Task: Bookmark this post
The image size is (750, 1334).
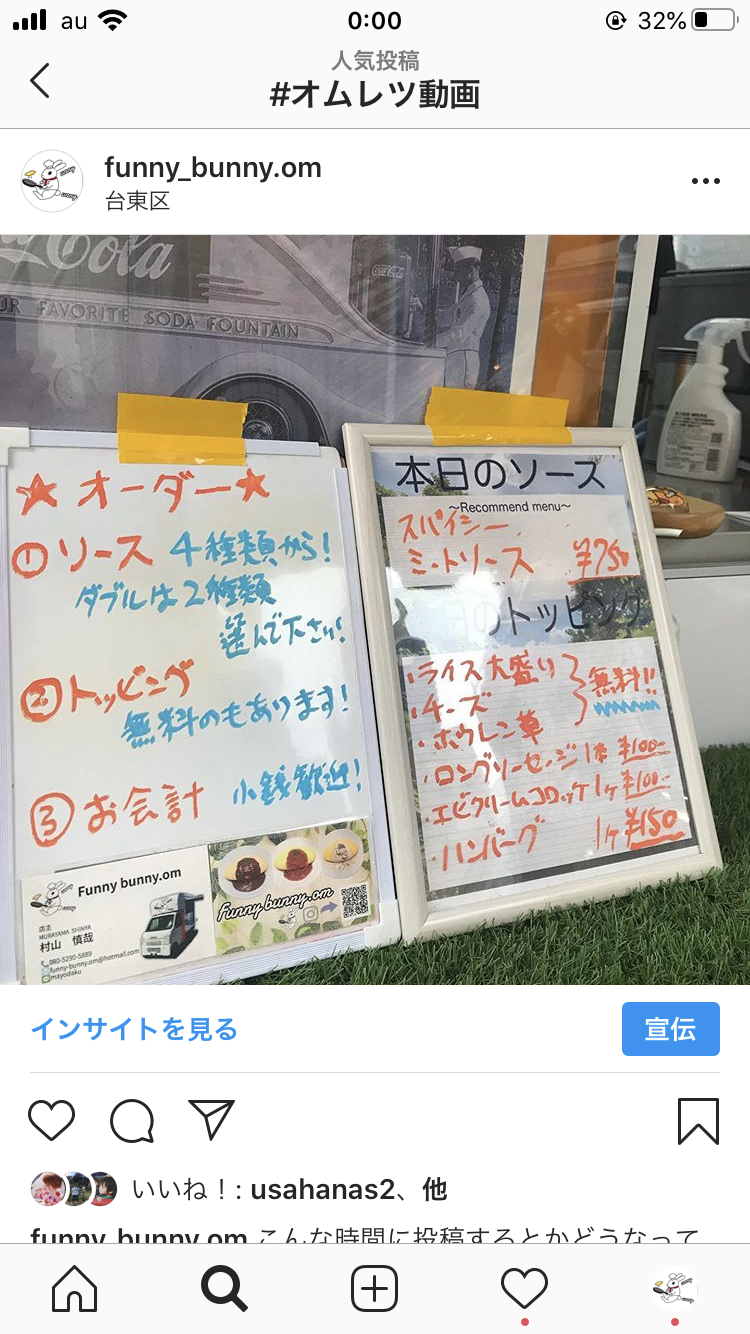Action: coord(698,1121)
